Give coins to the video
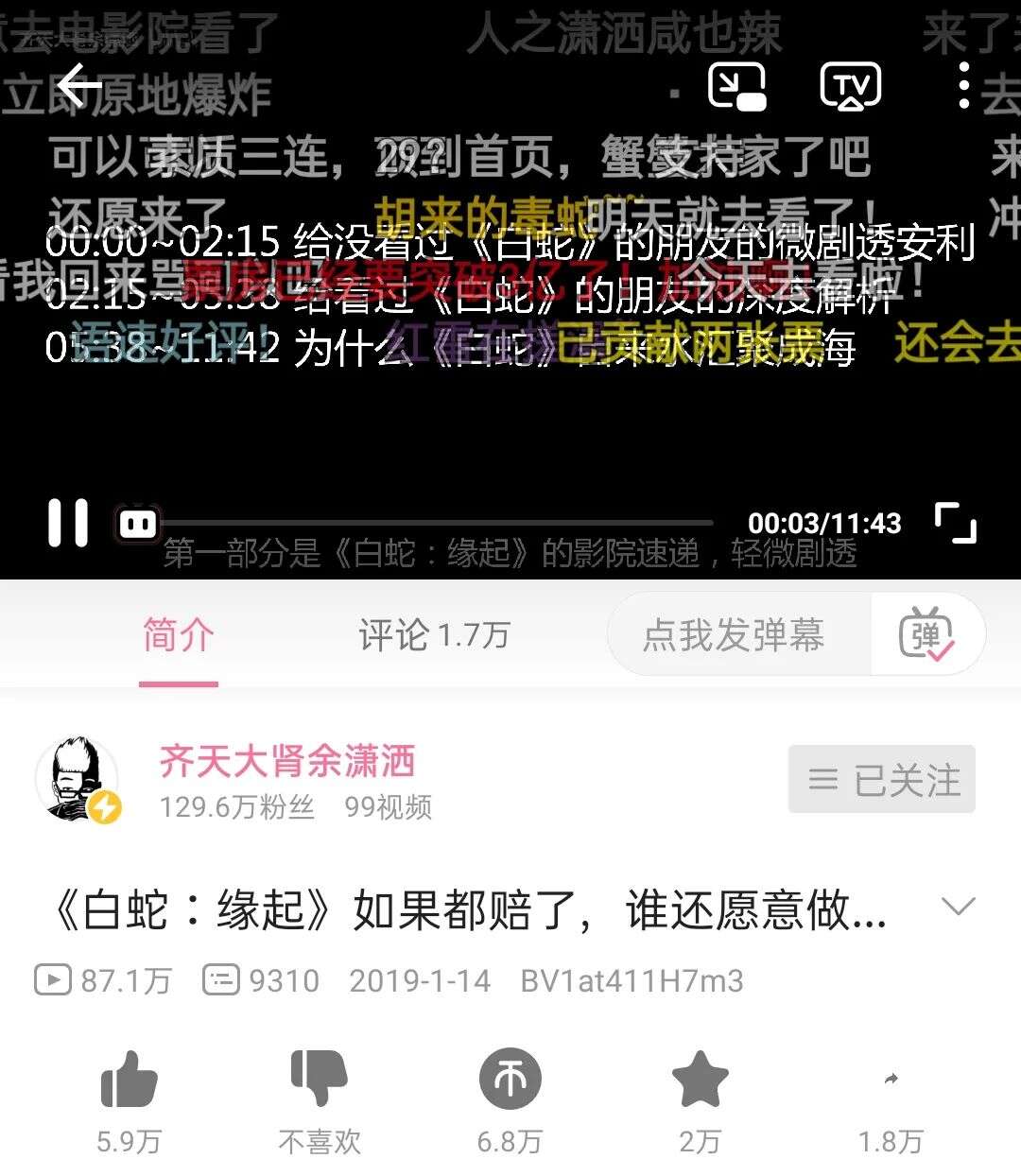1021x1176 pixels. [x=510, y=1078]
